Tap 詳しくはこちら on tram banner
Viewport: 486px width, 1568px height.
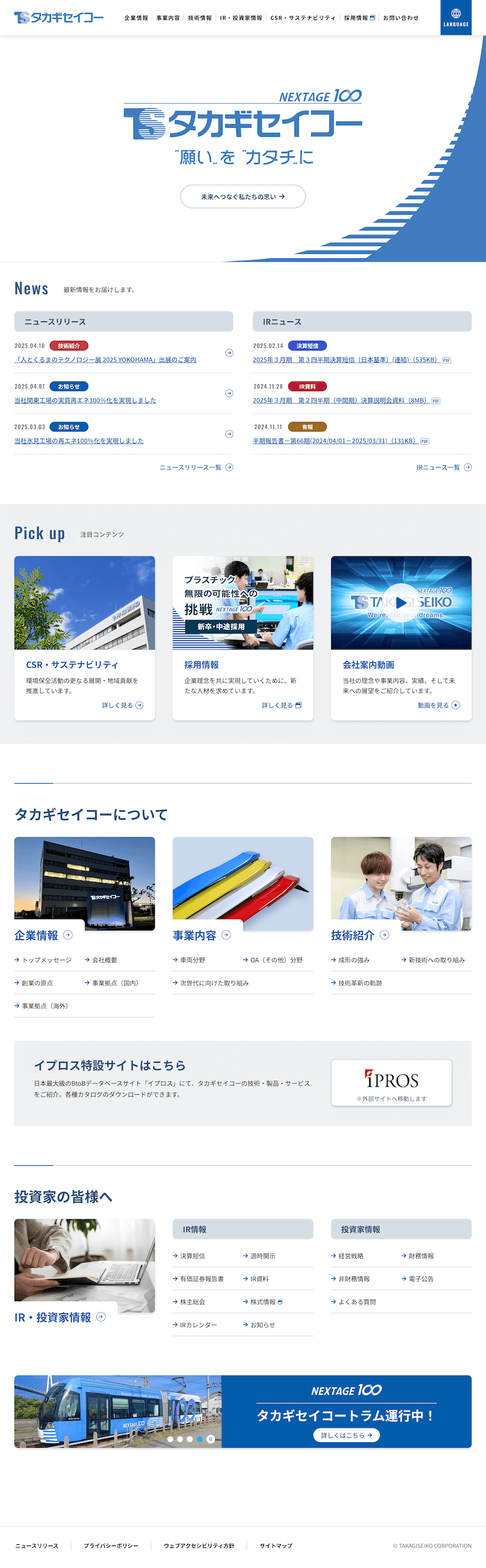pos(346,1436)
